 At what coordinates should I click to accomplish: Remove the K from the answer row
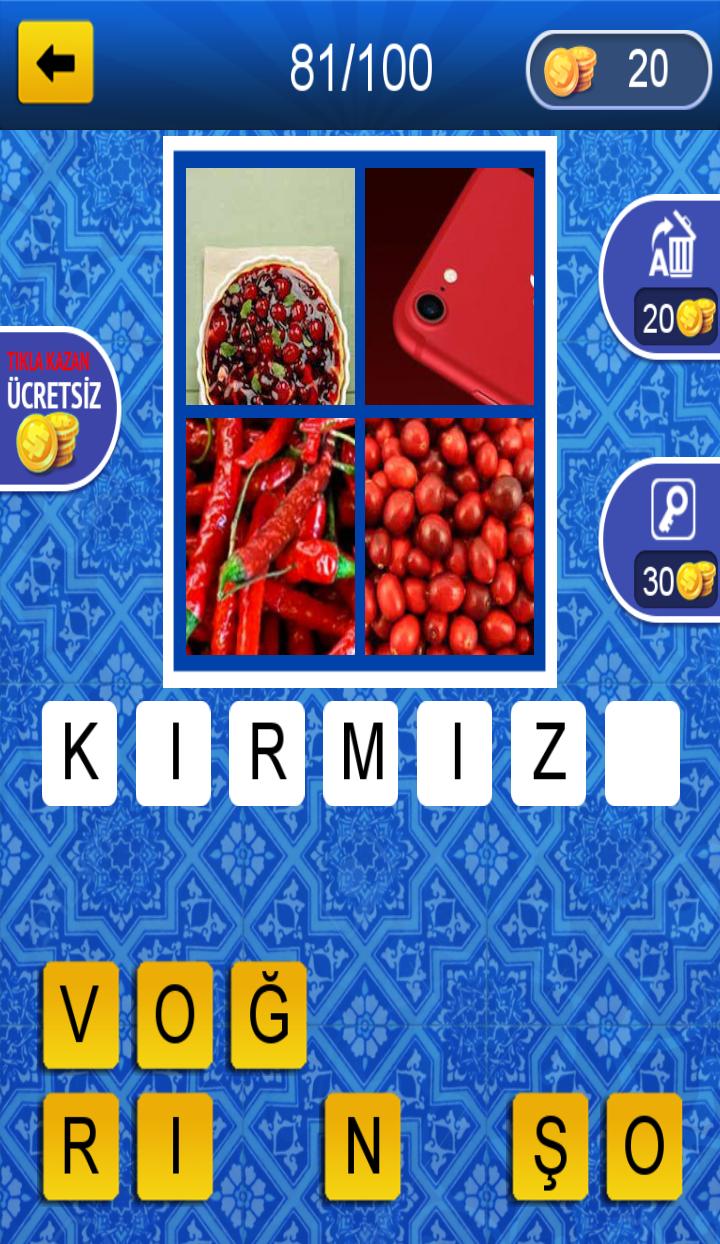pos(80,753)
